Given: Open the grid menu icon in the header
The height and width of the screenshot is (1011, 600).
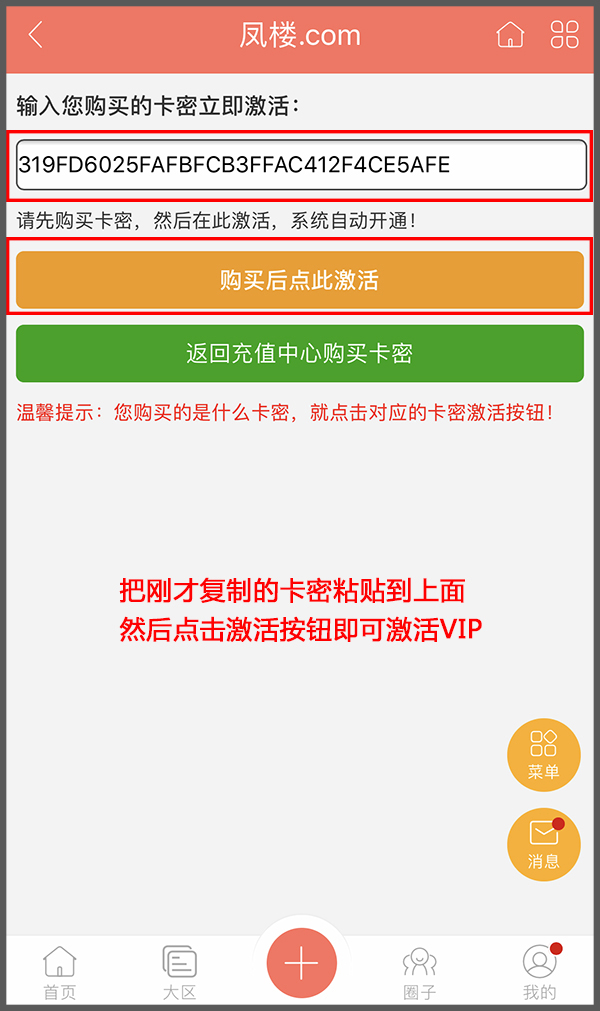Looking at the screenshot, I should pos(565,35).
